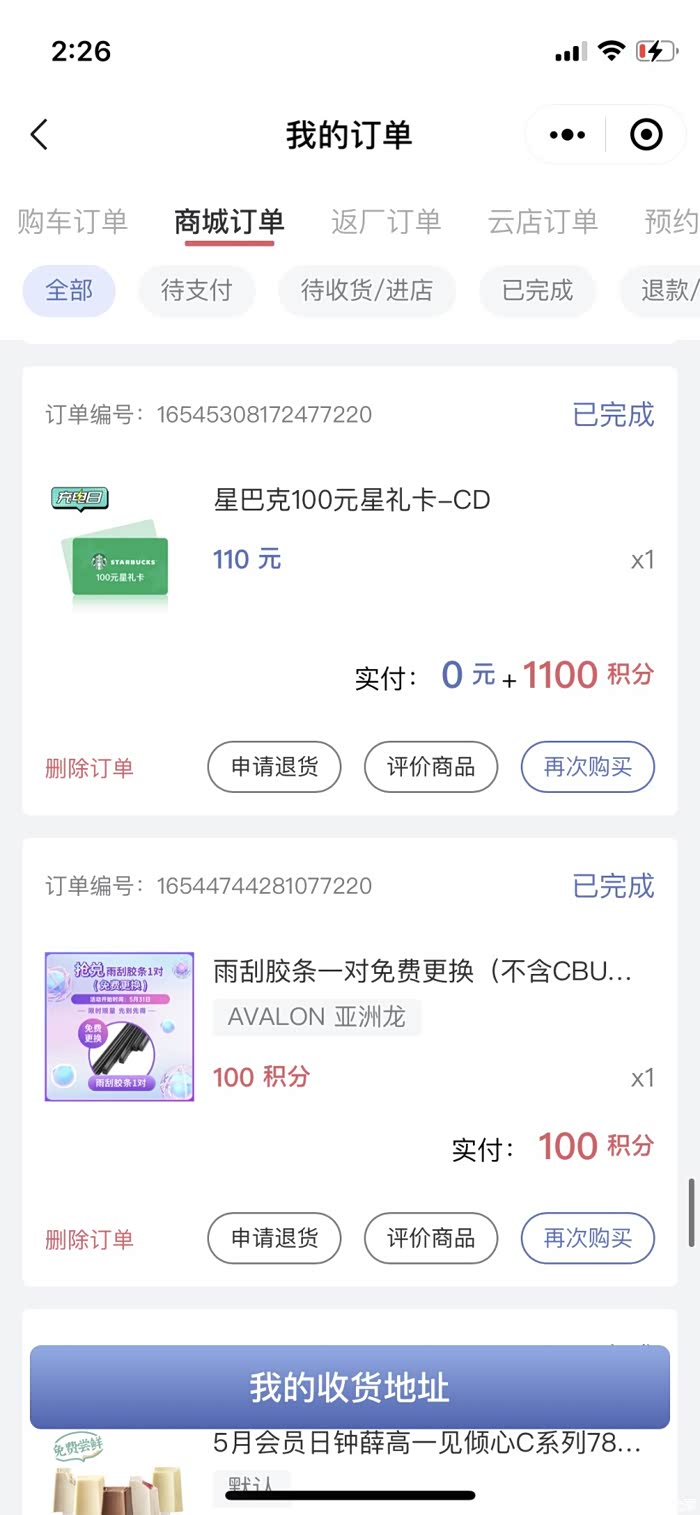
Task: Tap 申请退货 on the 雨刮胶条 order
Action: click(x=274, y=1238)
